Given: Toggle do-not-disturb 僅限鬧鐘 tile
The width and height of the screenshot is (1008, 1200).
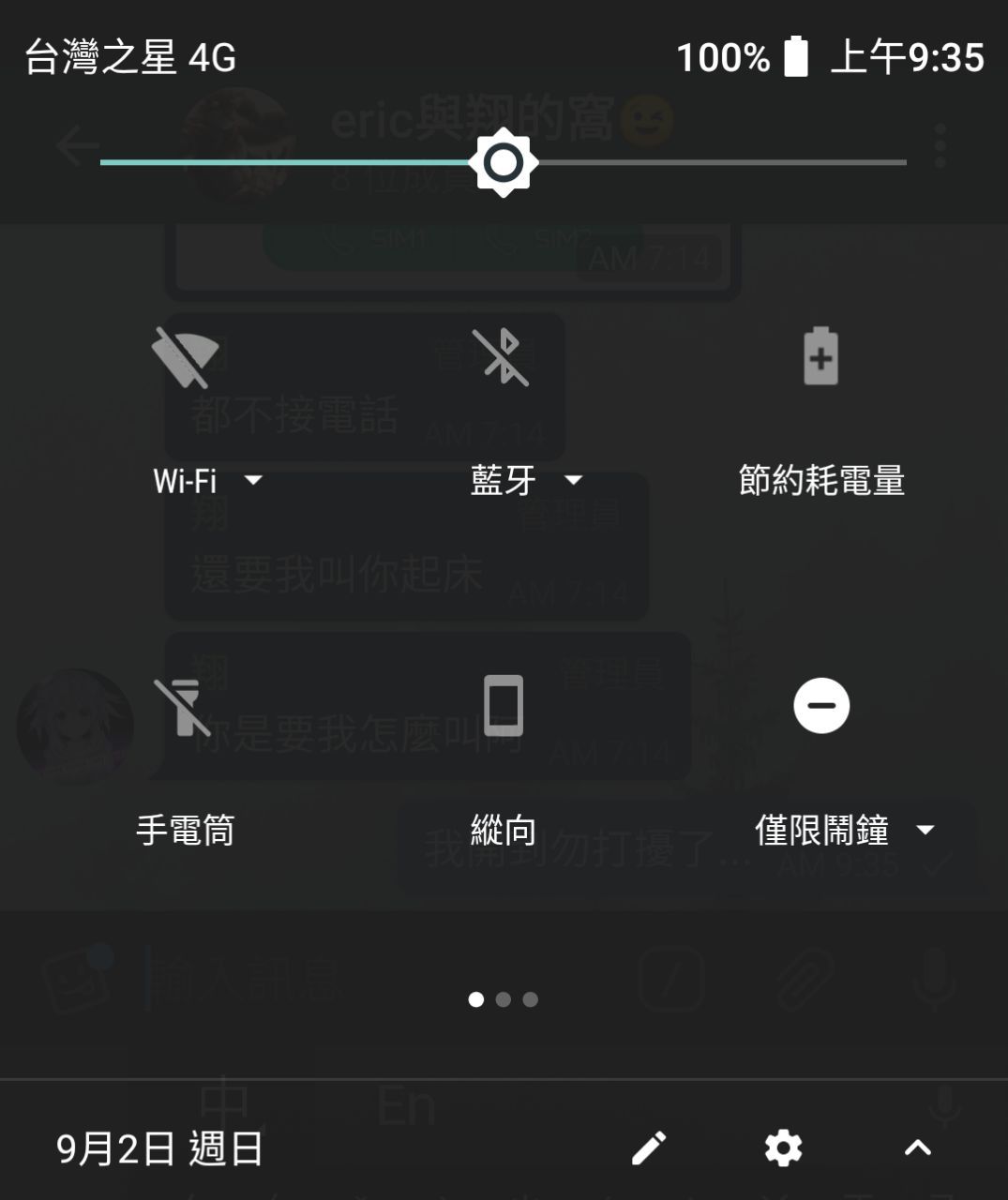Looking at the screenshot, I should [x=821, y=706].
